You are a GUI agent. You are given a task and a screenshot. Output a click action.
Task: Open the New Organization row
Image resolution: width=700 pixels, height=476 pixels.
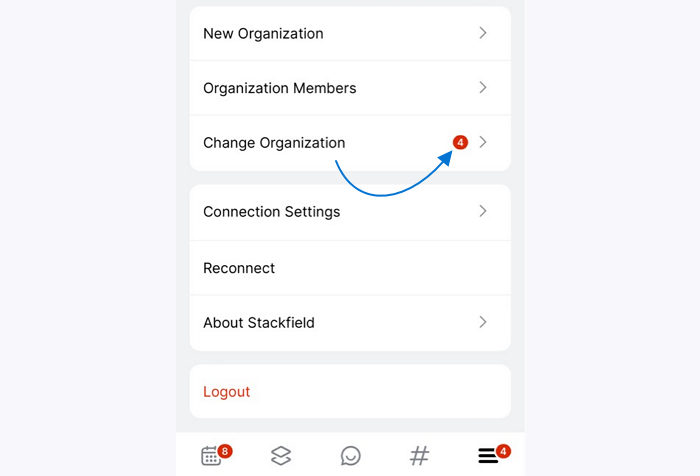coord(349,34)
